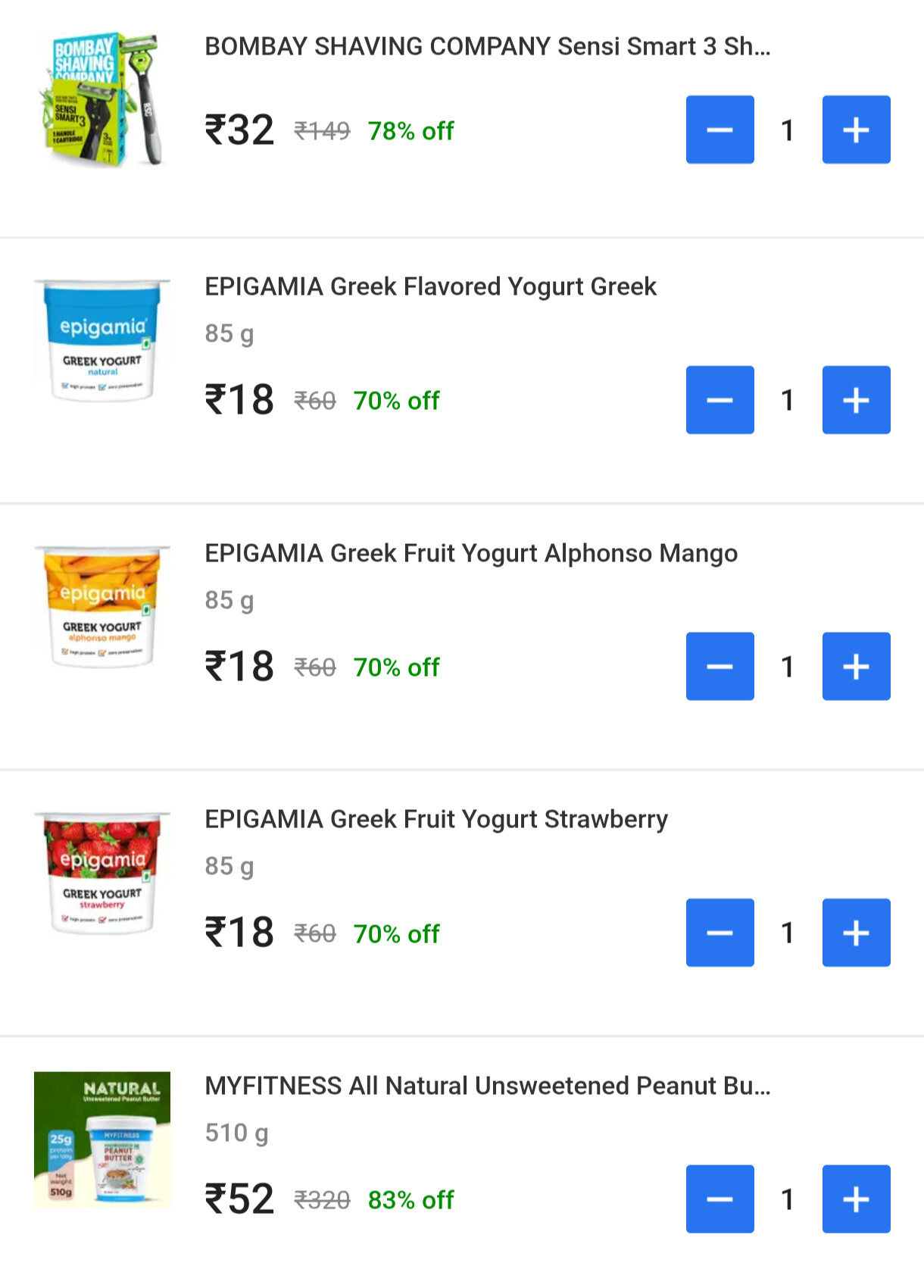This screenshot has width=924, height=1288.
Task: Add one more Epigamia Greek Flavored Yogurt
Action: pos(856,400)
